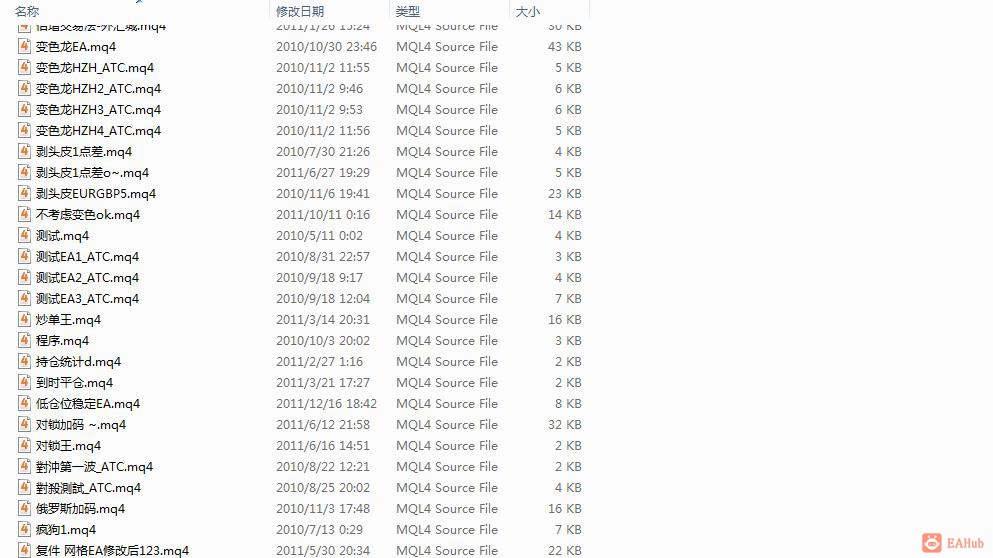Screen dimensions: 993x558
Task: Open the file 俄罗斯加码.mq4
Action: pos(80,509)
